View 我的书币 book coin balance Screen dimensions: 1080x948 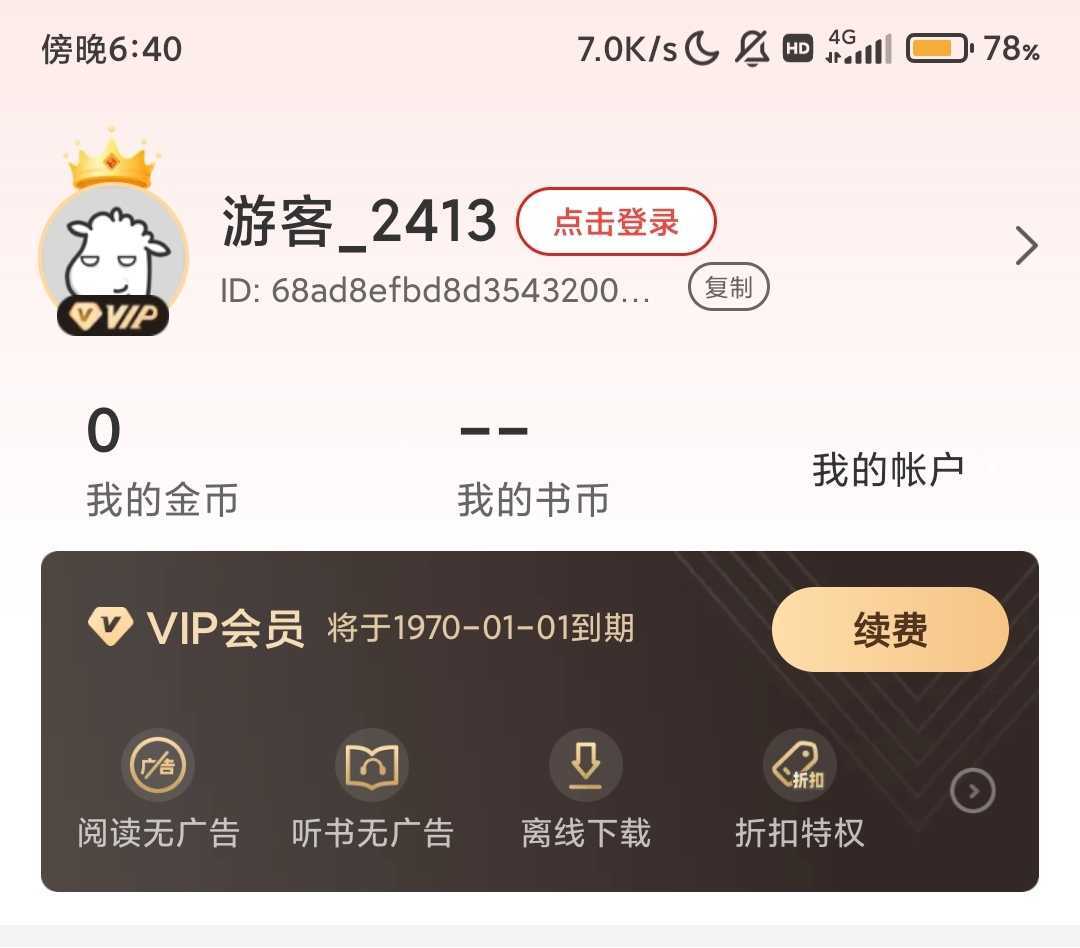(532, 465)
